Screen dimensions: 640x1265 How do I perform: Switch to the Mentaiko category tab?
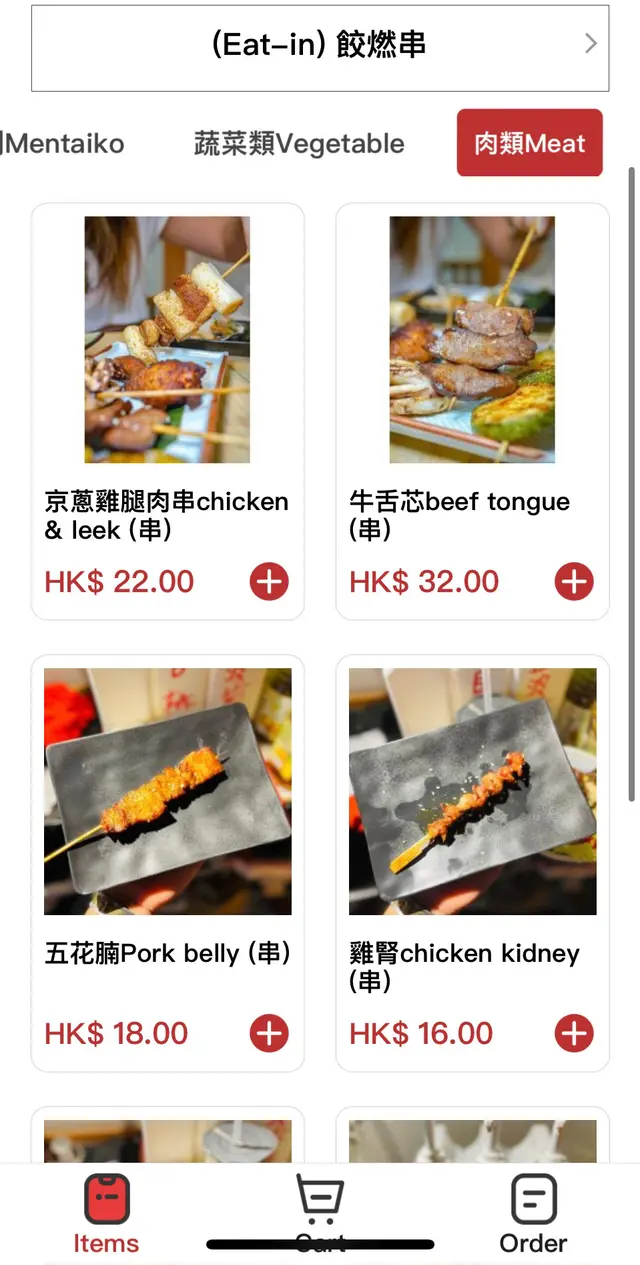(x=64, y=143)
